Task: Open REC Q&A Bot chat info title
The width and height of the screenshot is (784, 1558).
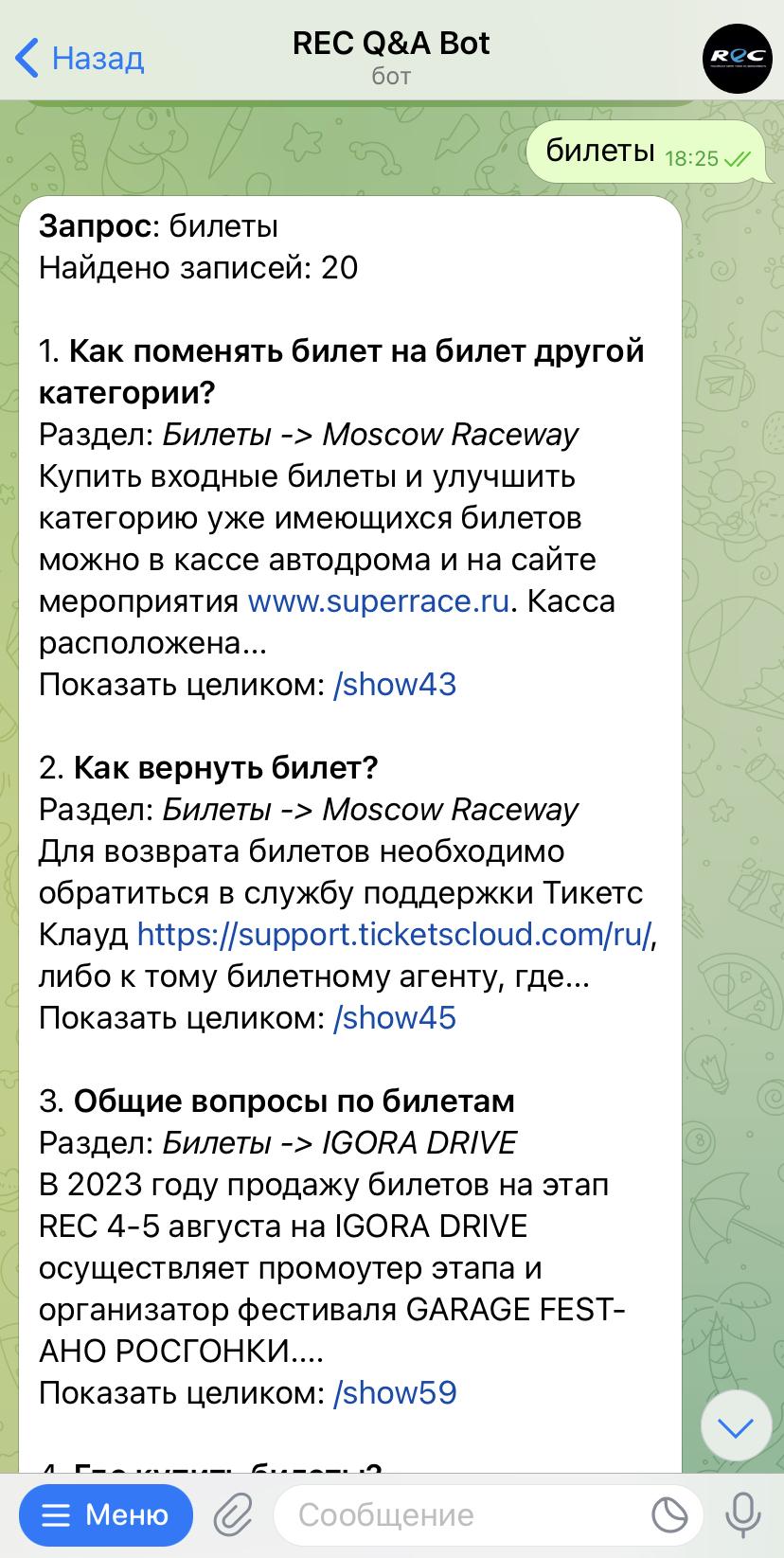Action: [391, 44]
